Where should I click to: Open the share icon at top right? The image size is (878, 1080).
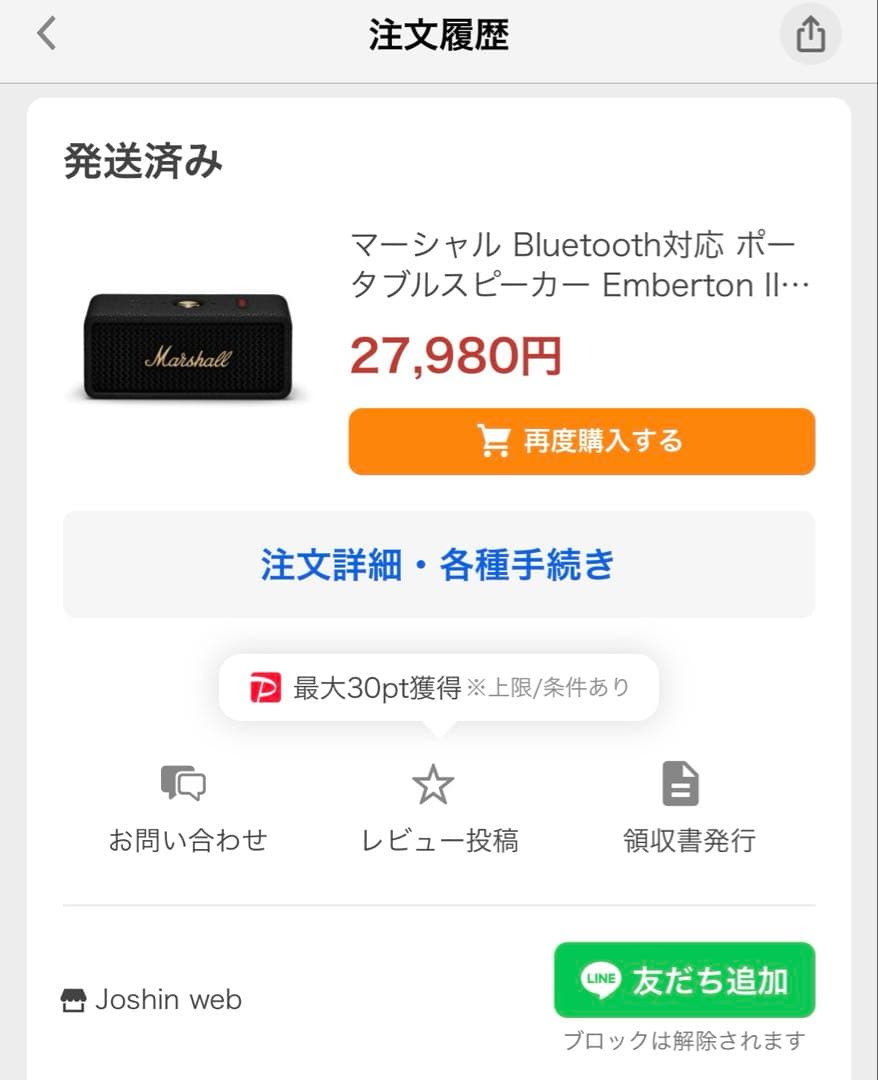coord(810,33)
